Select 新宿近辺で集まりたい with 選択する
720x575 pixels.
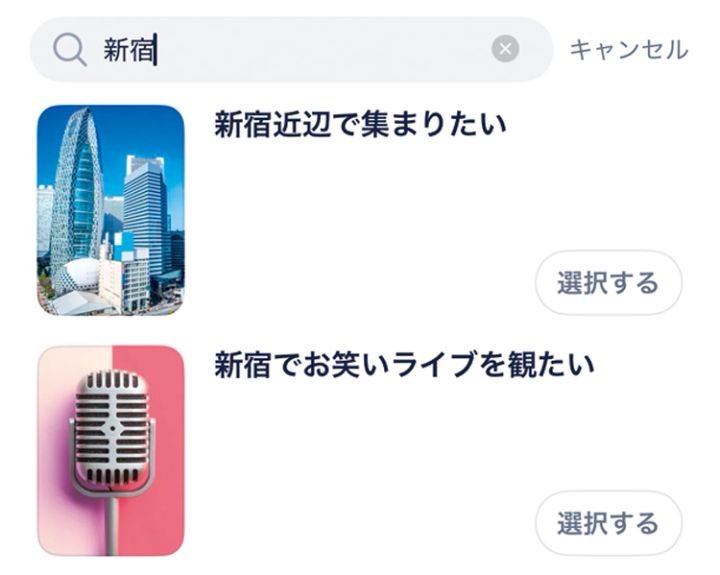point(608,283)
